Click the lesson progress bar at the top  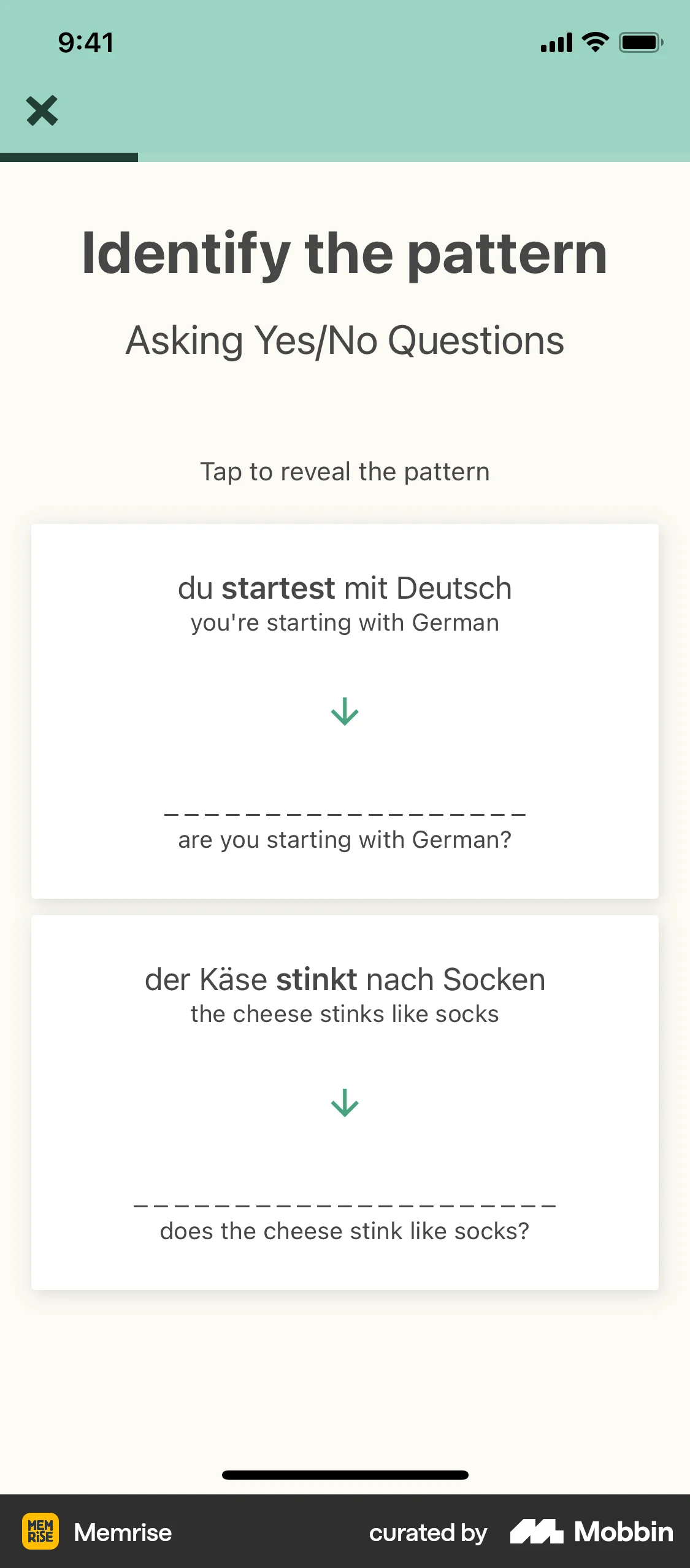69,157
